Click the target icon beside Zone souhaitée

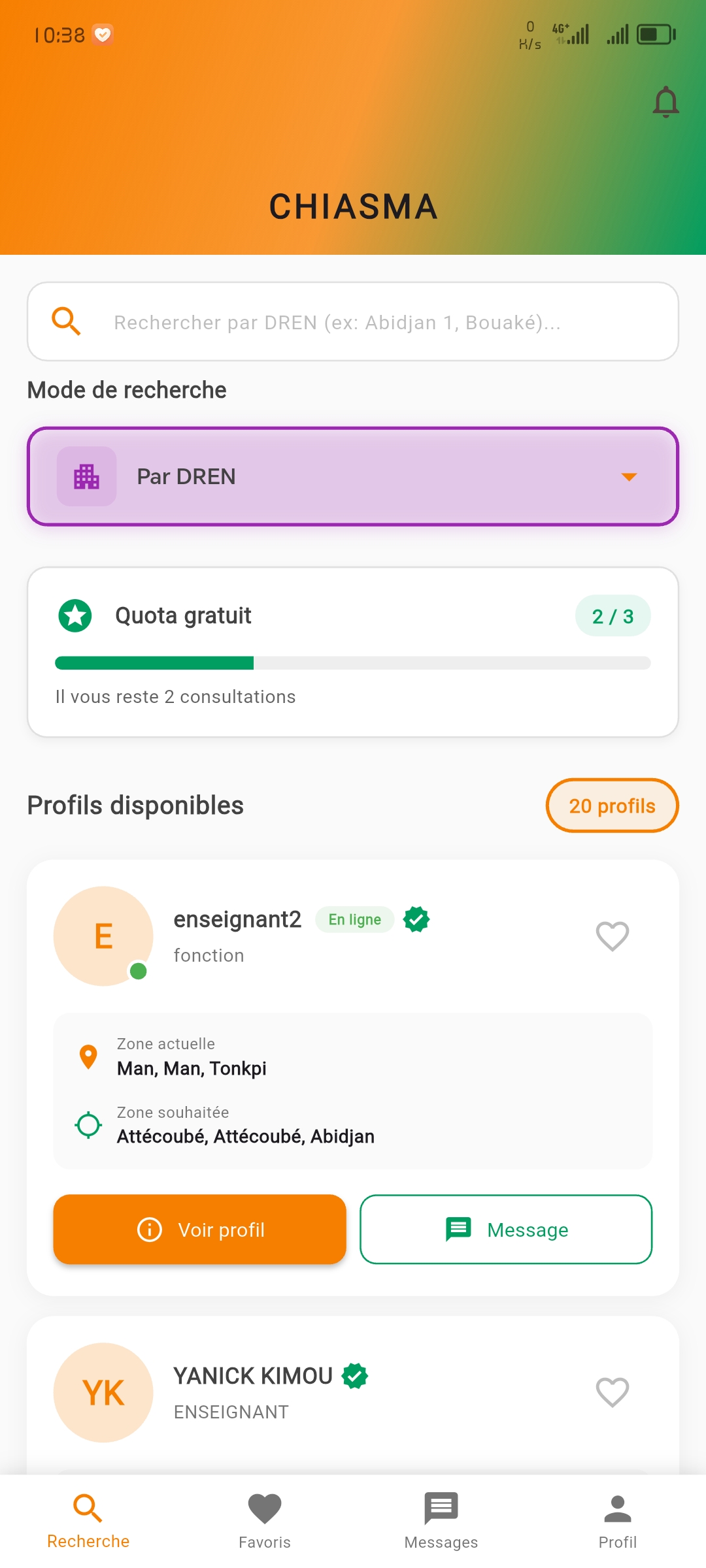point(87,1124)
